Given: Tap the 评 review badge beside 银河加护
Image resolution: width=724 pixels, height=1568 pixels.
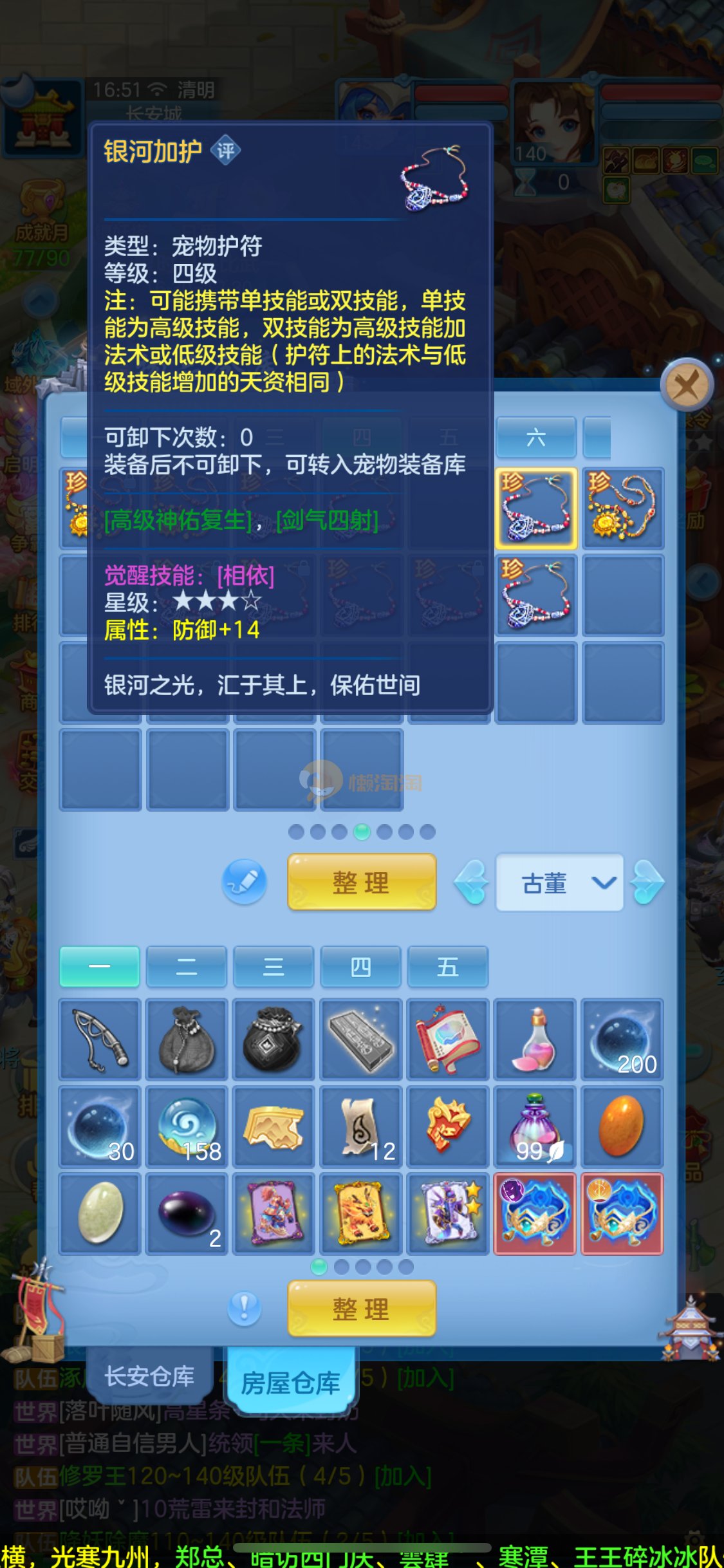Looking at the screenshot, I should 225,151.
